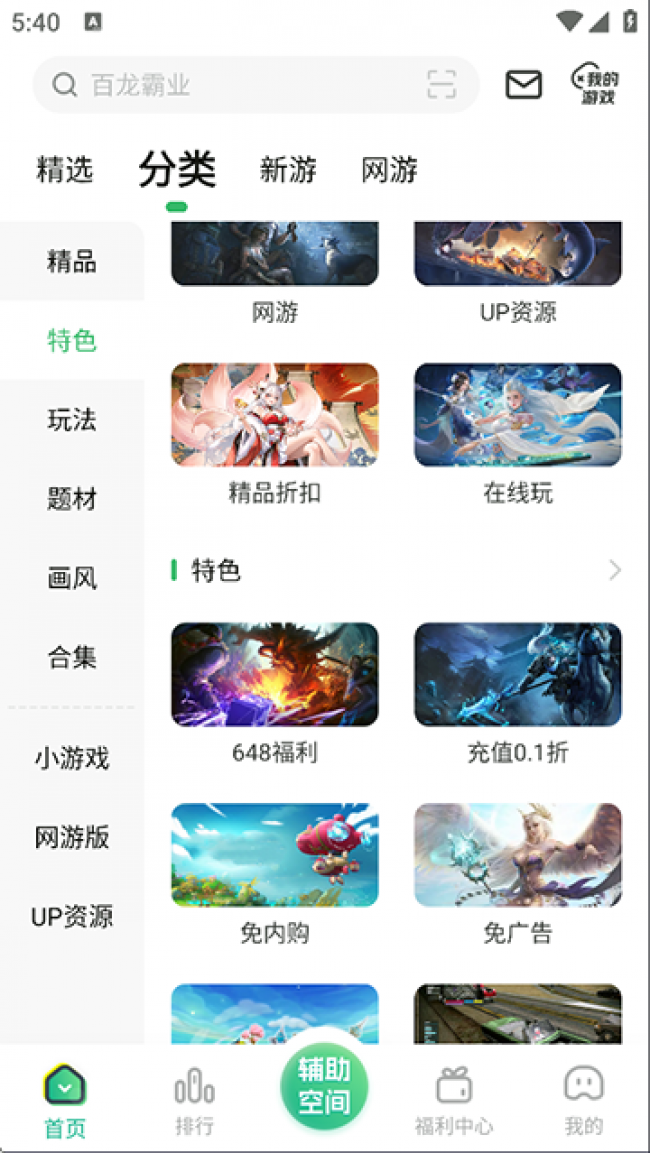Viewport: 650px width, 1153px height.
Task: Select the 精品 sidebar category
Action: 72,262
